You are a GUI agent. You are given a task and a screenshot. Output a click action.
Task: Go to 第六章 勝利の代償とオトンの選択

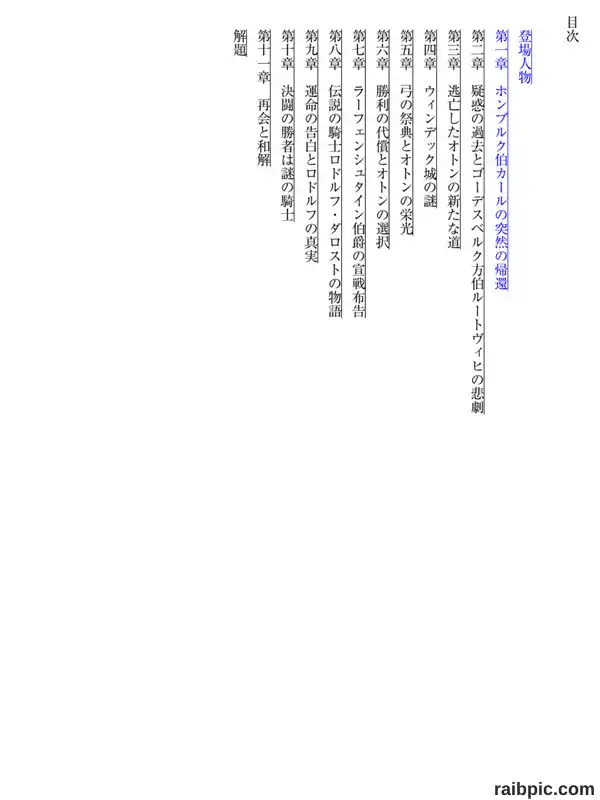point(383,139)
